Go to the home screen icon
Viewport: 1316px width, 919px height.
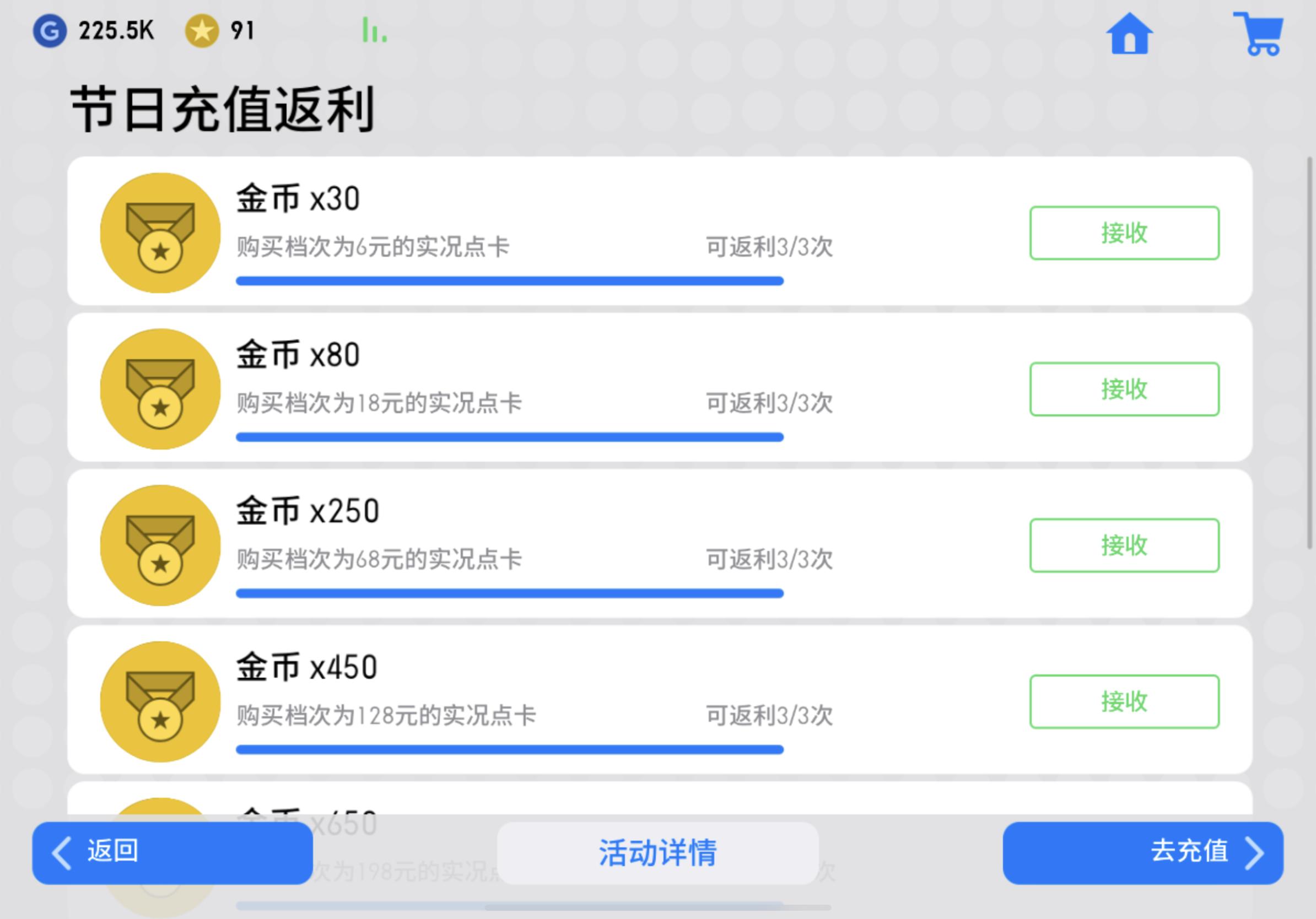pos(1128,33)
